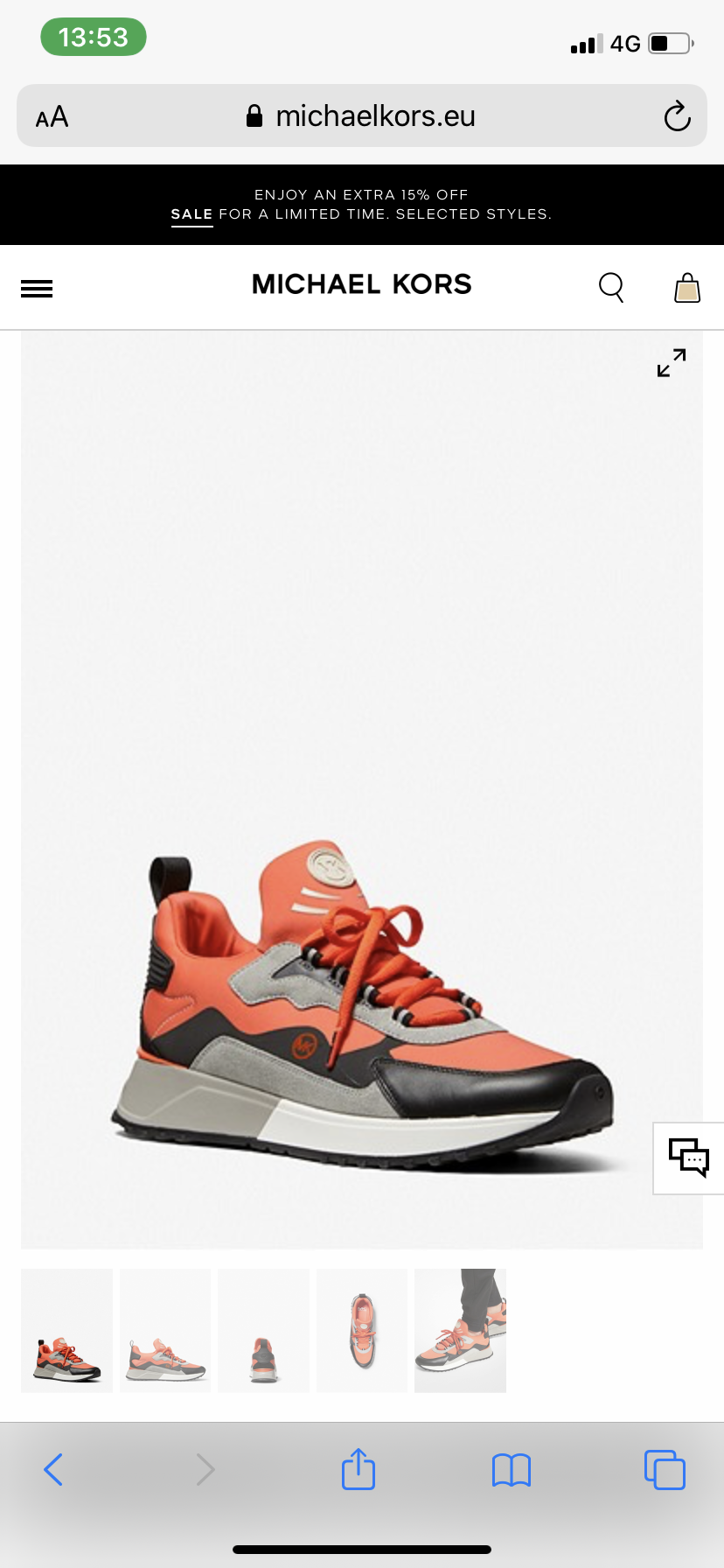Tap the michaelkors.eu address bar
The image size is (724, 1568).
pyautogui.click(x=362, y=116)
